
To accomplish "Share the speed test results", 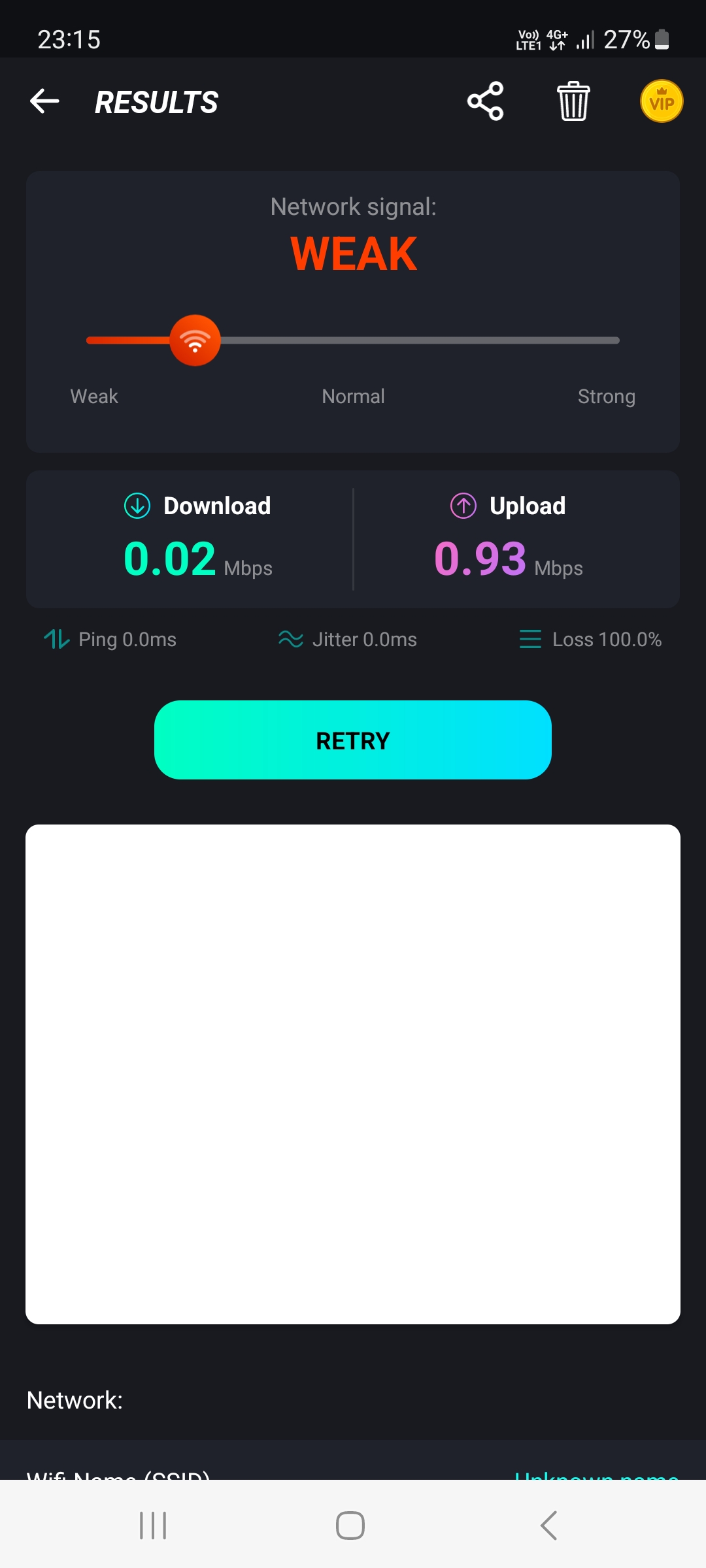I will [x=486, y=101].
